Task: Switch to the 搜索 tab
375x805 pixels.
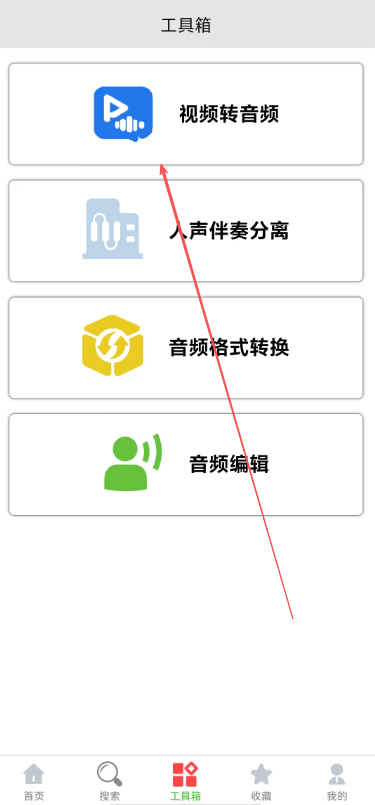Action: click(109, 782)
